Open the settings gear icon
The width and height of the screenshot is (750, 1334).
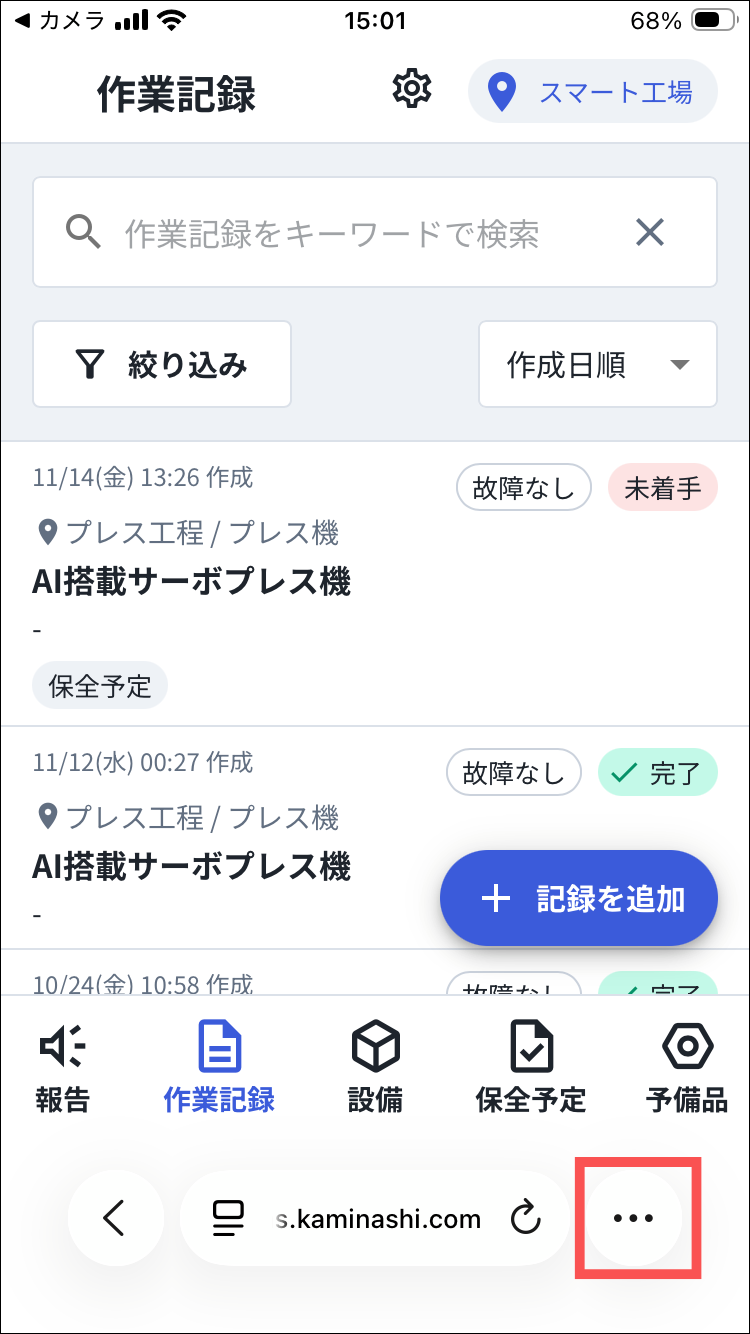(411, 90)
